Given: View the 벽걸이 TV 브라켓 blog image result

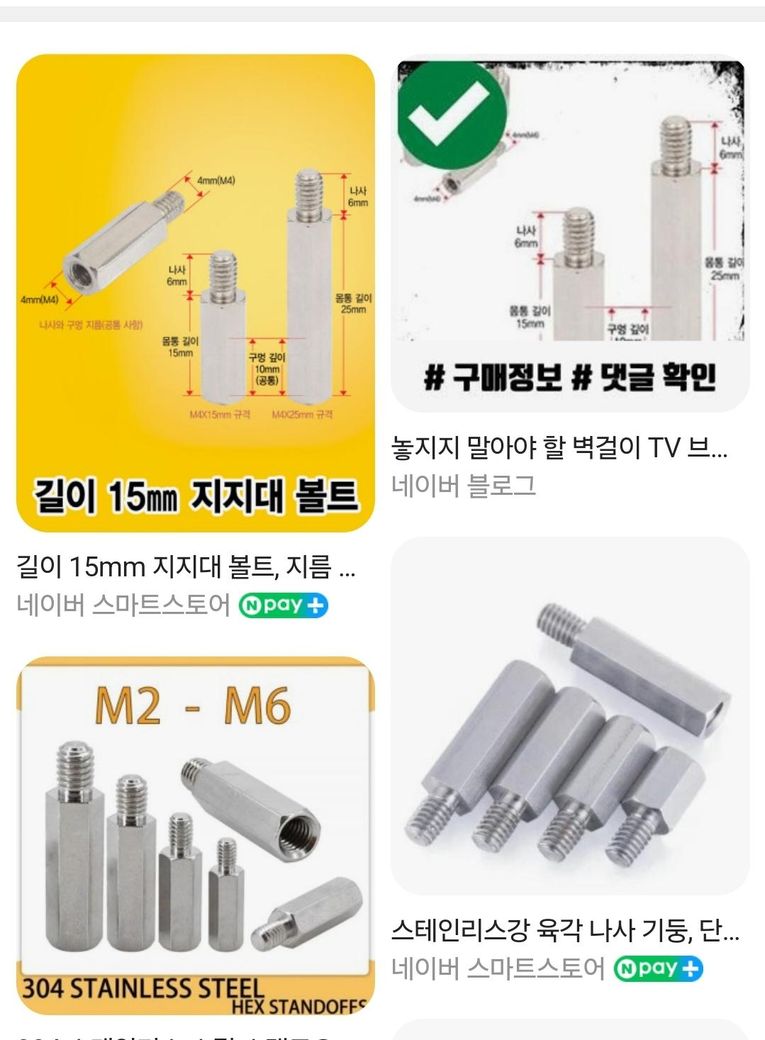Looking at the screenshot, I should pos(569,234).
